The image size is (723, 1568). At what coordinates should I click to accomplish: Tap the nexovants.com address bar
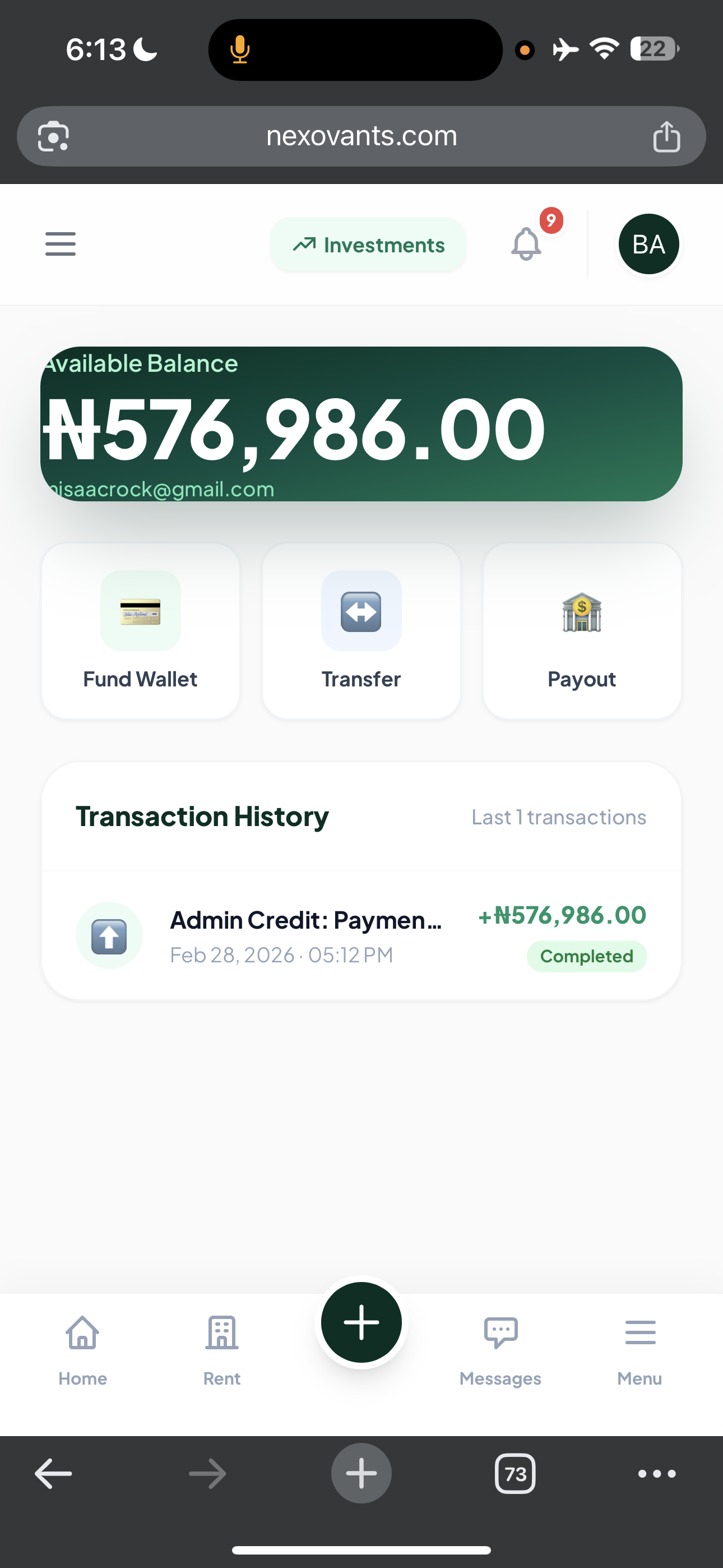[x=361, y=136]
